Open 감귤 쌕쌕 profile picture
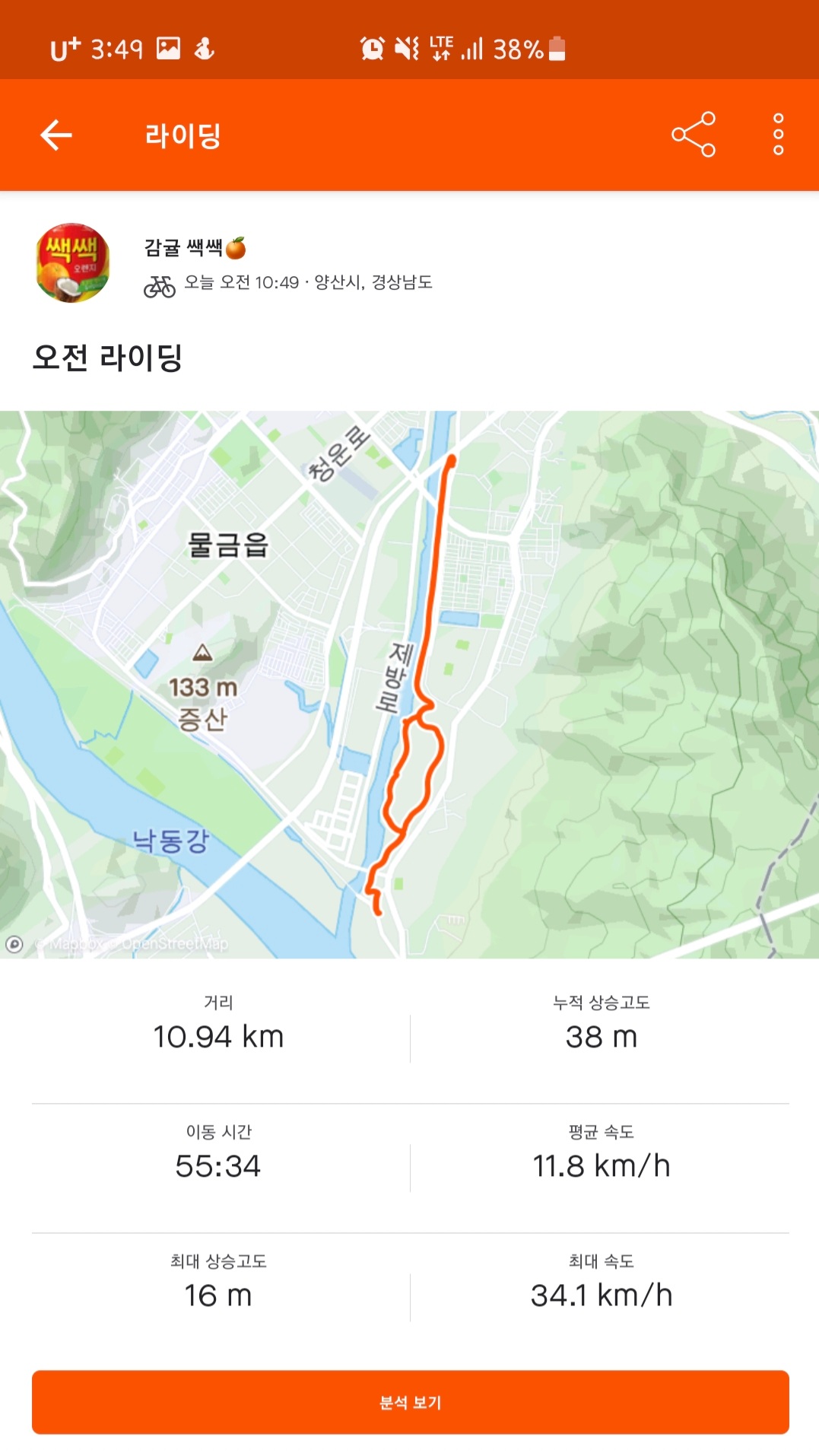Screen dimensions: 819x1456 click(73, 263)
